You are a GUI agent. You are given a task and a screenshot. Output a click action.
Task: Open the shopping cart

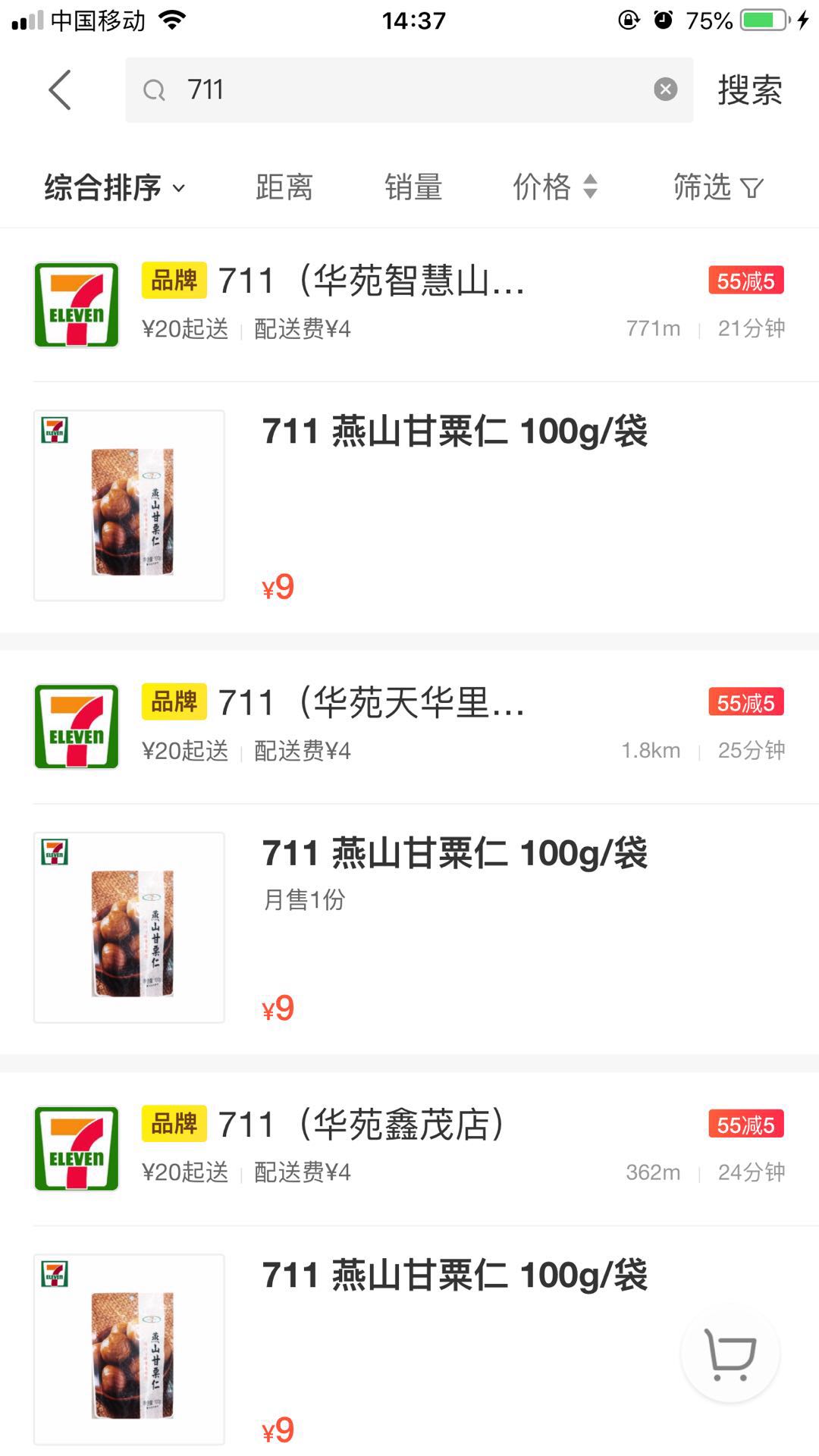pos(730,1354)
